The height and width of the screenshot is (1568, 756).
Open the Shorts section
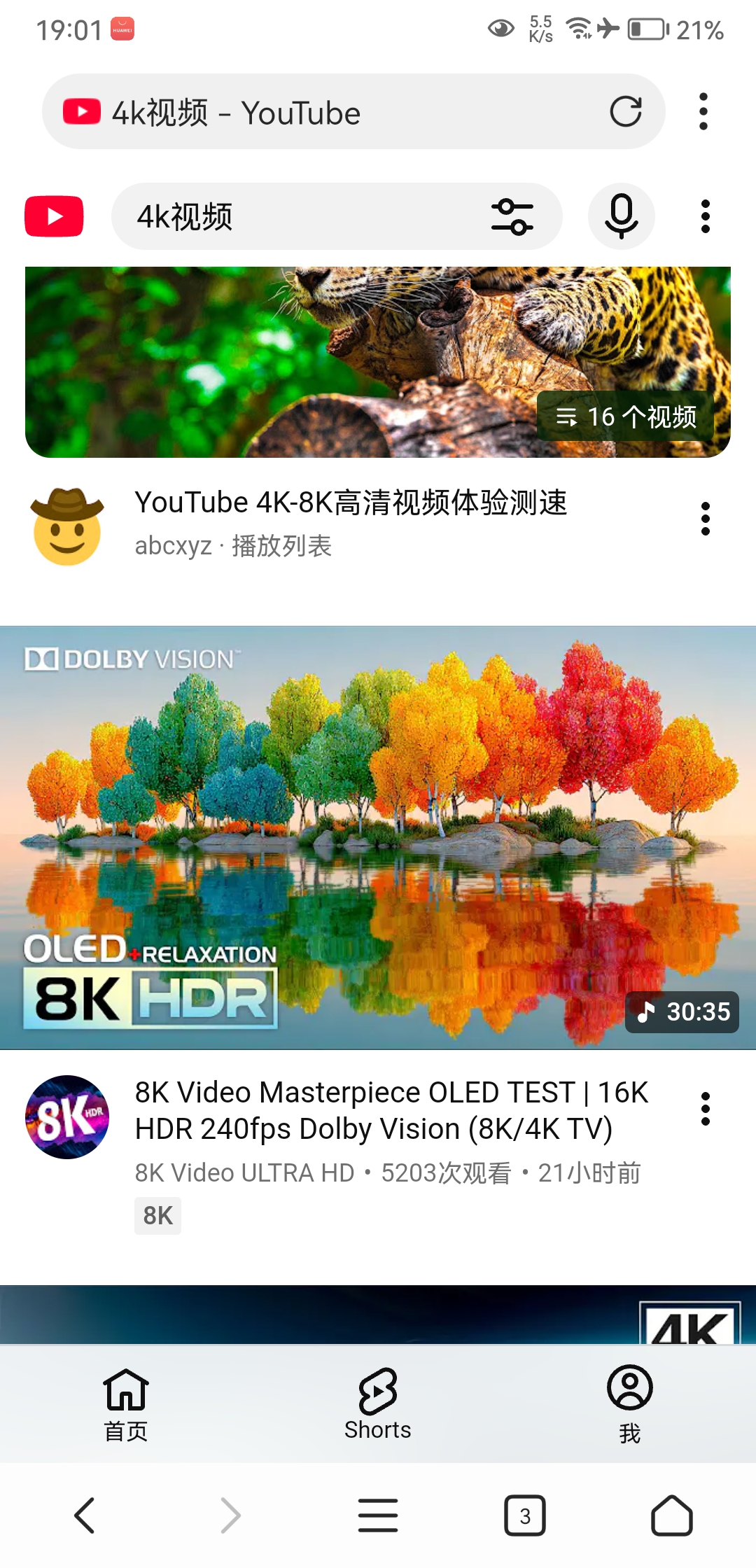click(x=377, y=1403)
